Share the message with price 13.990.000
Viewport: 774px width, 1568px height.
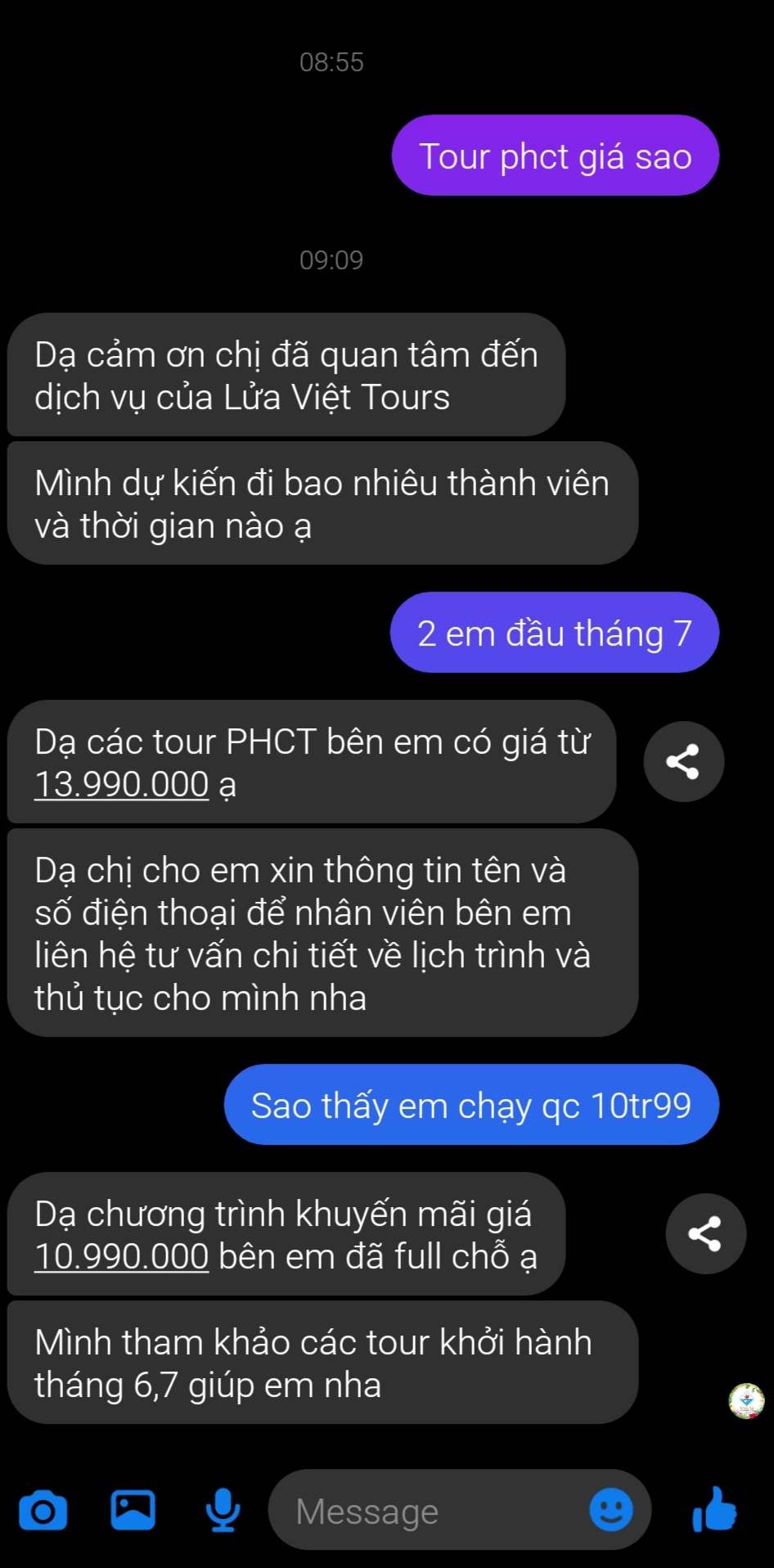point(683,761)
